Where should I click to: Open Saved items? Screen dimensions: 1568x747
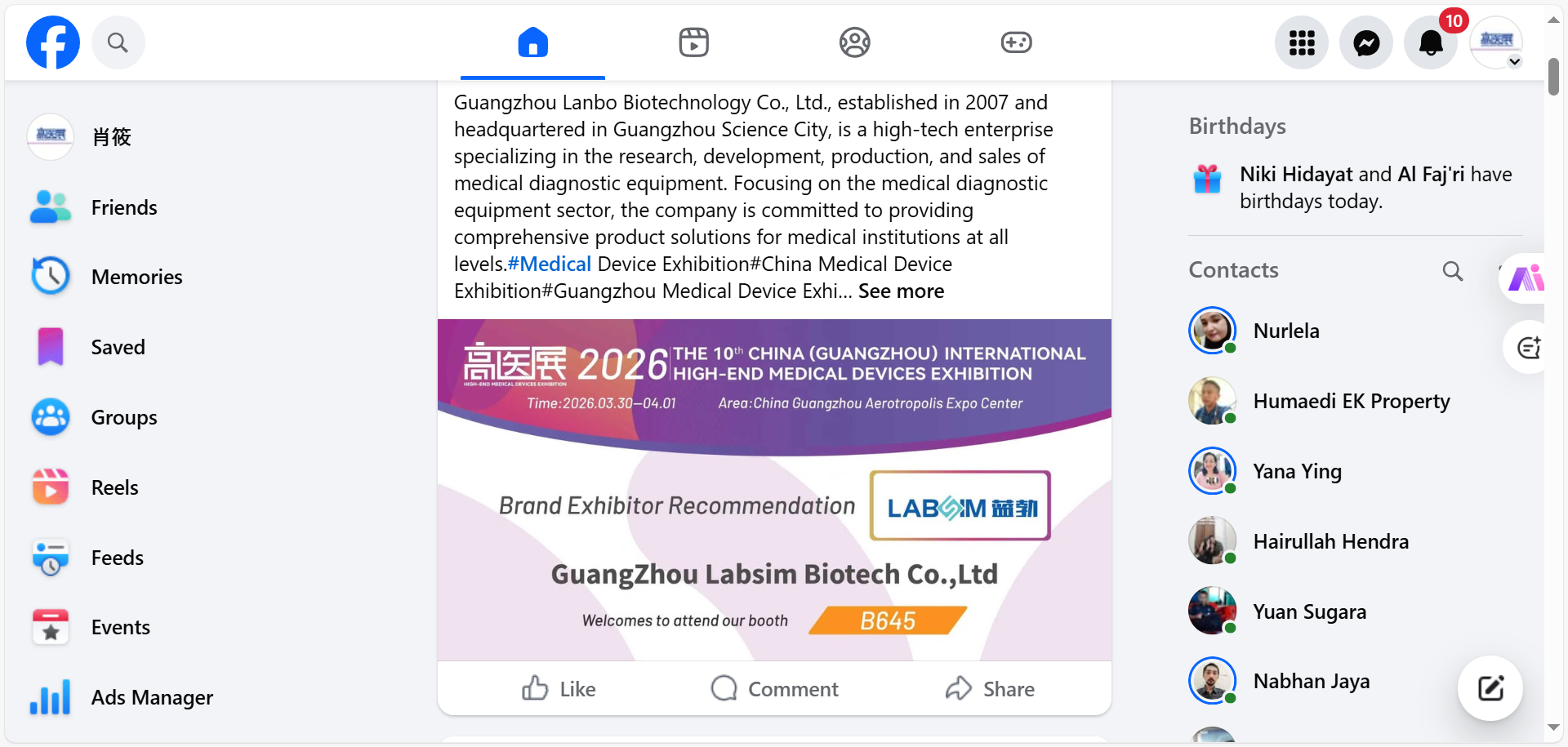118,347
